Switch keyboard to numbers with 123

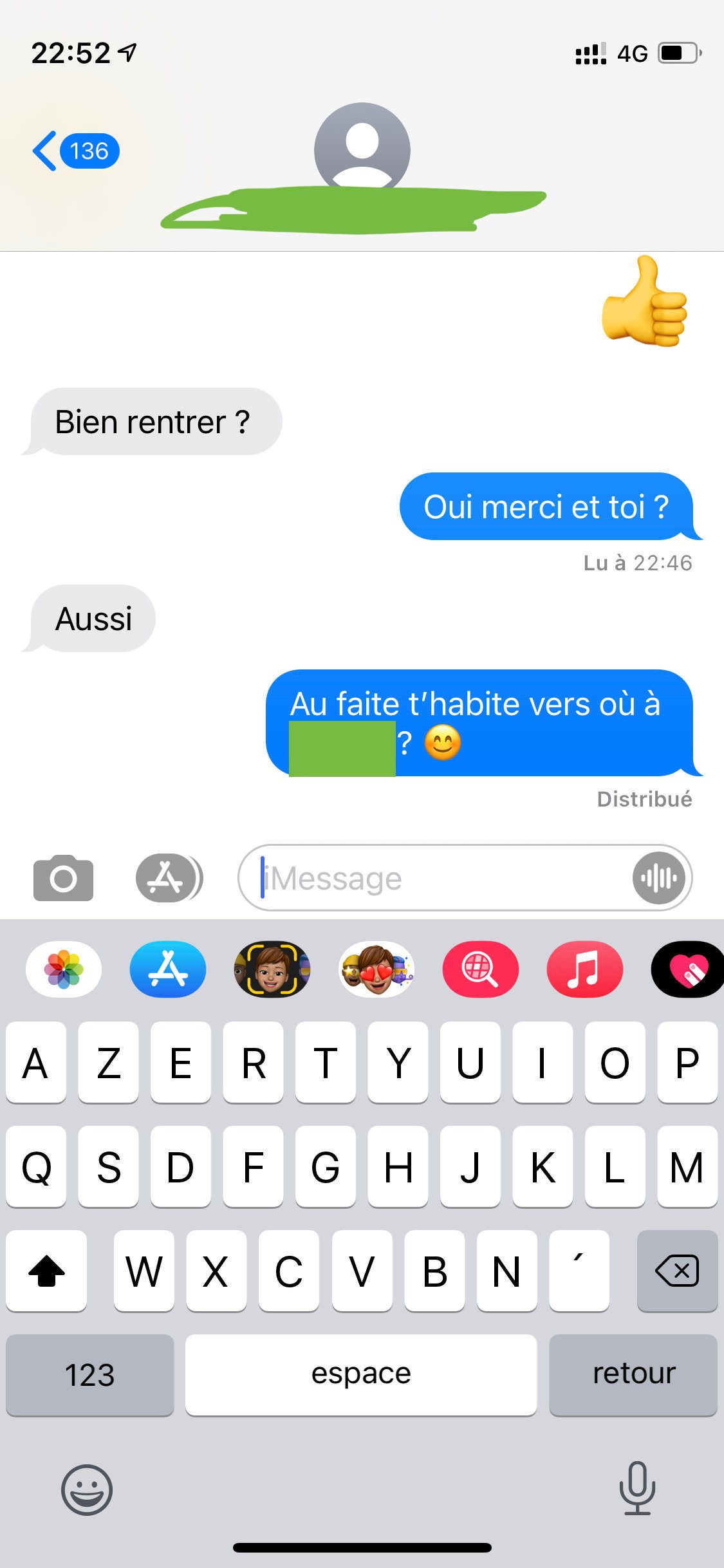point(90,1375)
